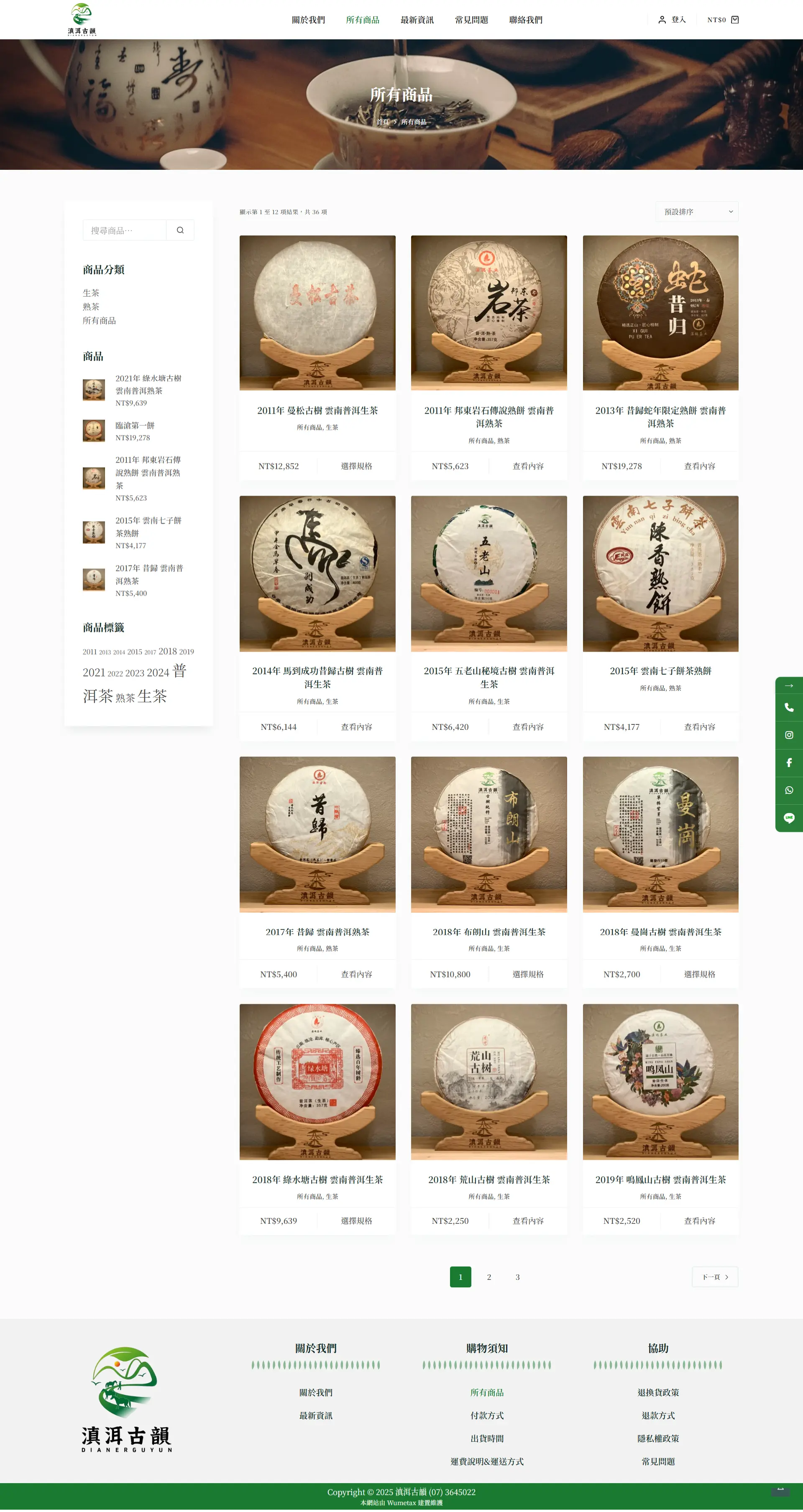803x1512 pixels.
Task: Select the 熟茶 category link
Action: tap(91, 307)
